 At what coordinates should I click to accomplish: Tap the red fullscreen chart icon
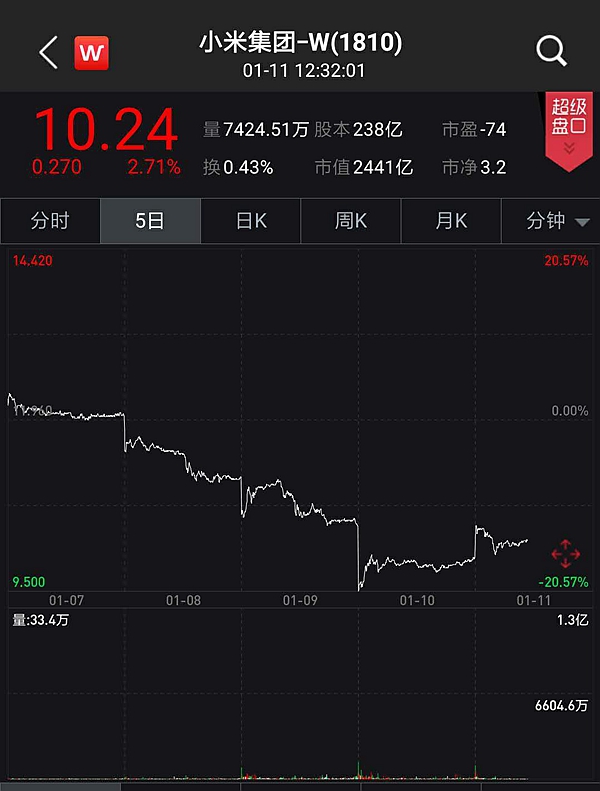tap(566, 552)
